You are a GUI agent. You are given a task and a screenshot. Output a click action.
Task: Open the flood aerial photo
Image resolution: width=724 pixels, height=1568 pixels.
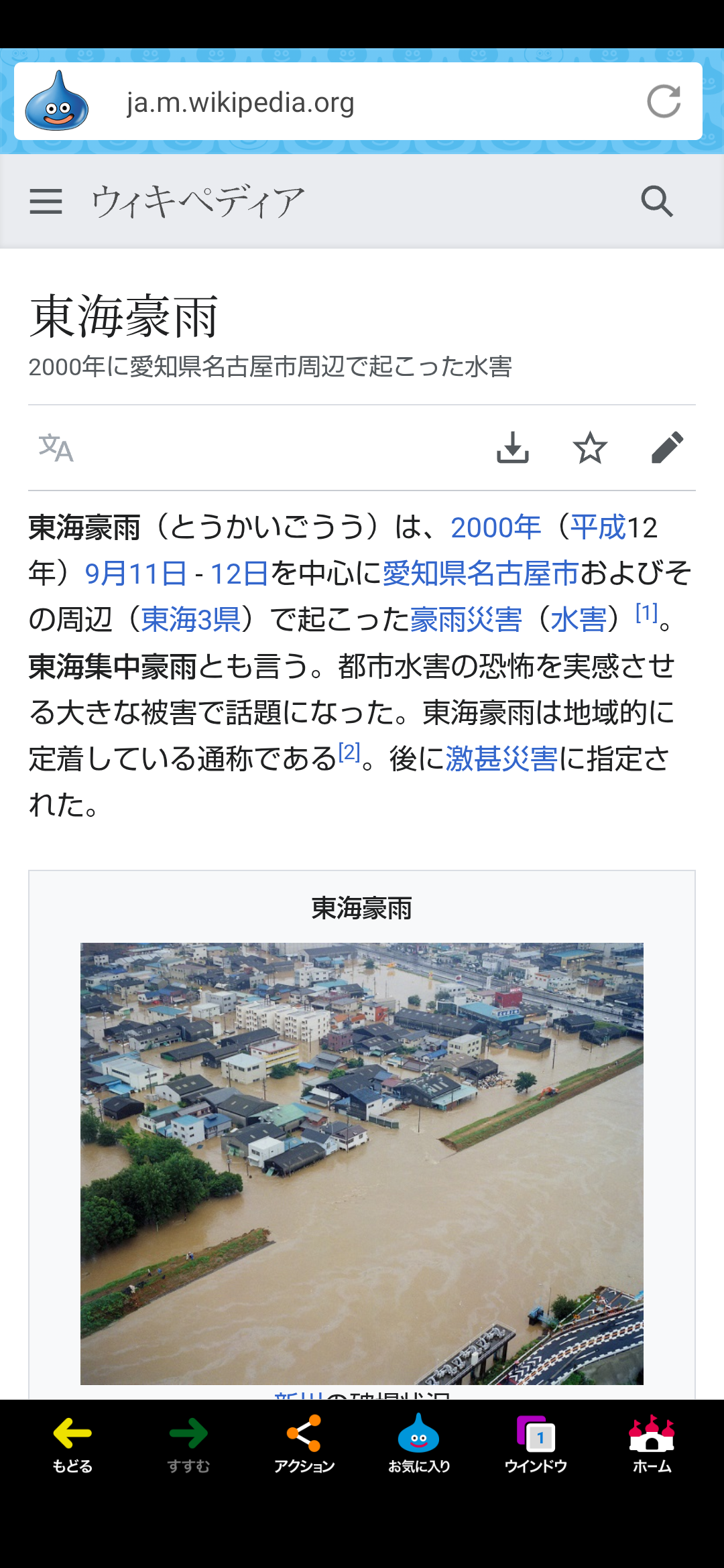coord(362,1164)
